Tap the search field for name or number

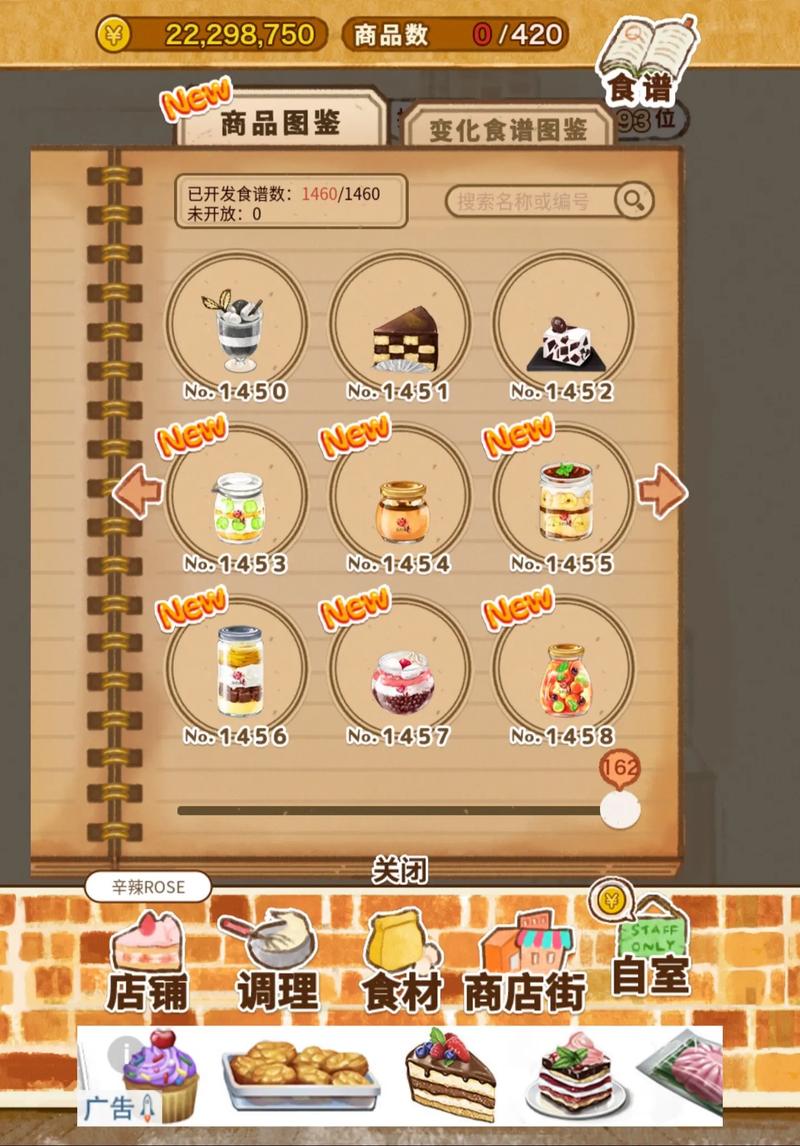point(530,201)
